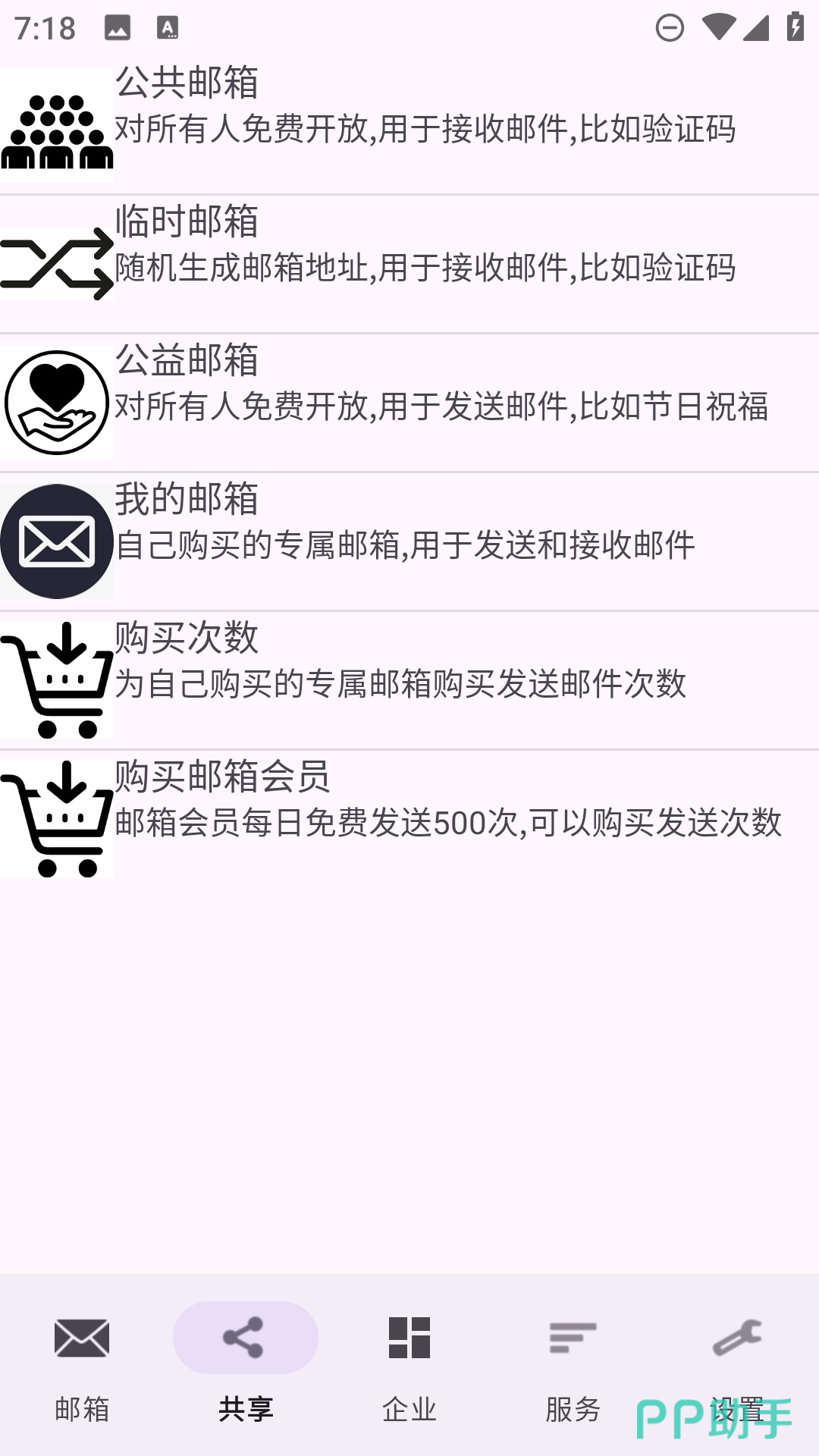Select the 公益邮箱 charity mailbox row
The image size is (819, 1456).
(409, 403)
